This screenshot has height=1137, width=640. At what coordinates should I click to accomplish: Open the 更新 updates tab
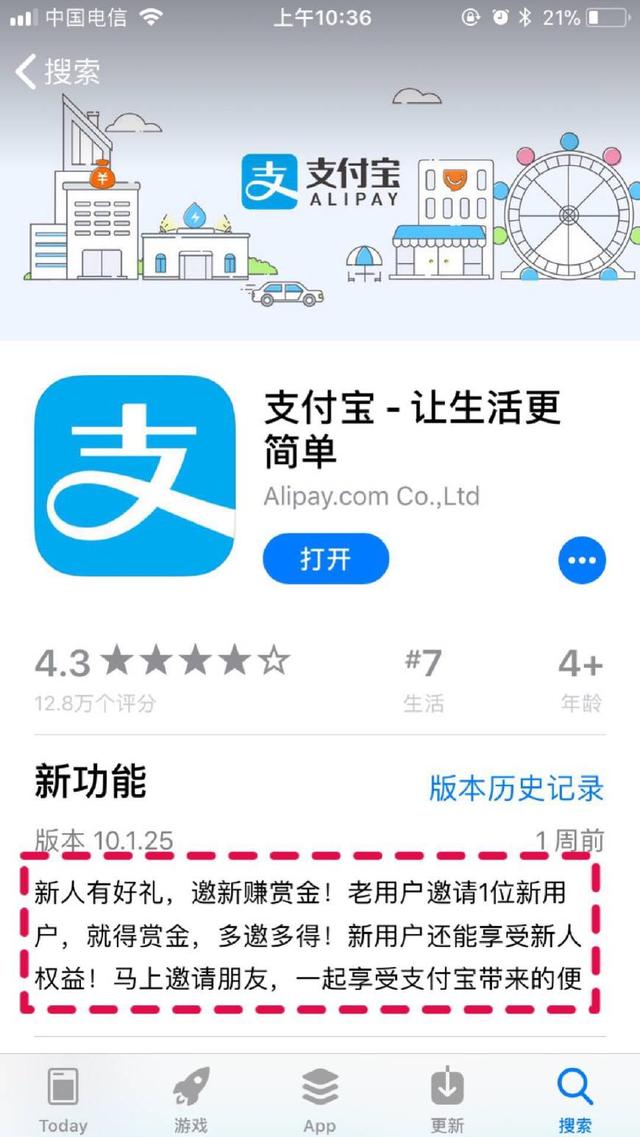click(447, 1099)
